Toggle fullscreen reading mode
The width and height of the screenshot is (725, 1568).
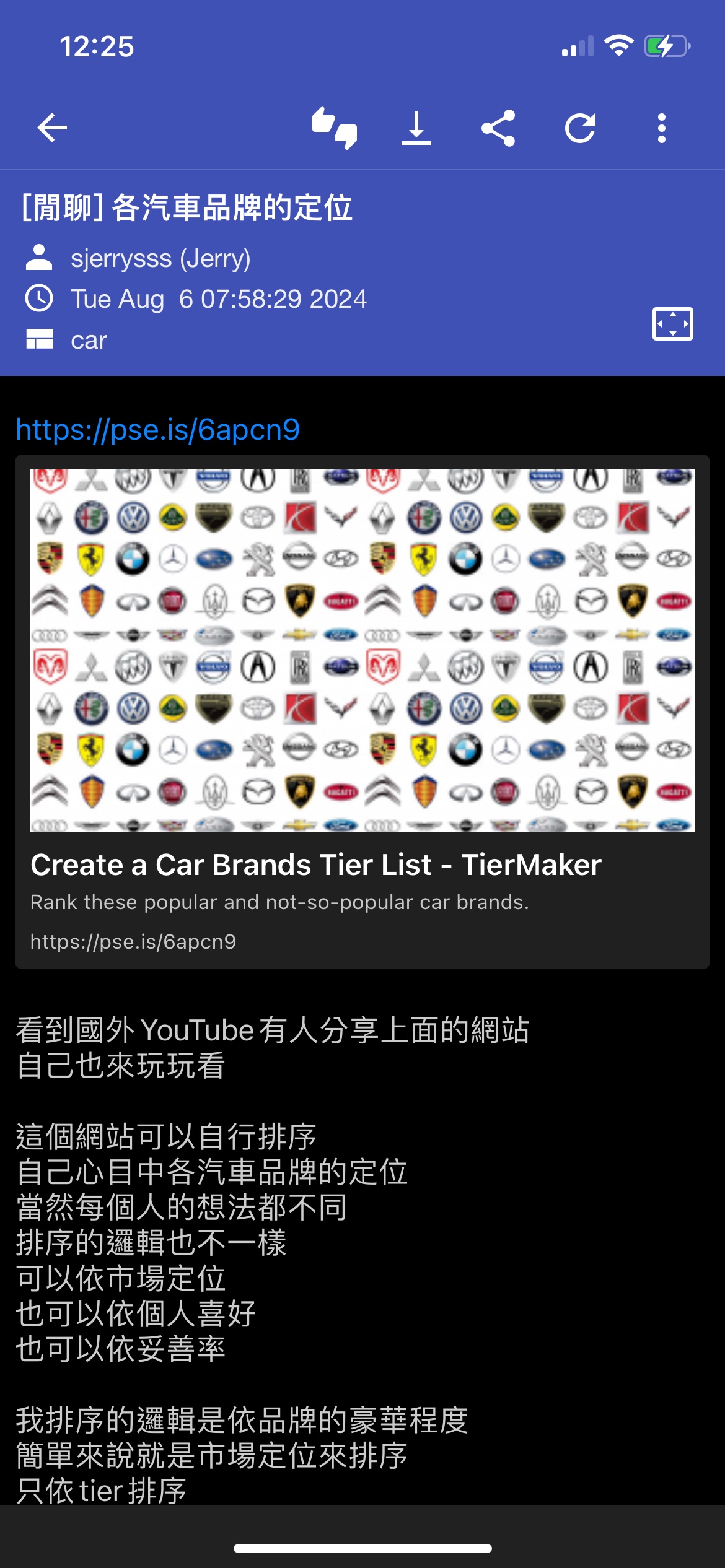[x=672, y=323]
